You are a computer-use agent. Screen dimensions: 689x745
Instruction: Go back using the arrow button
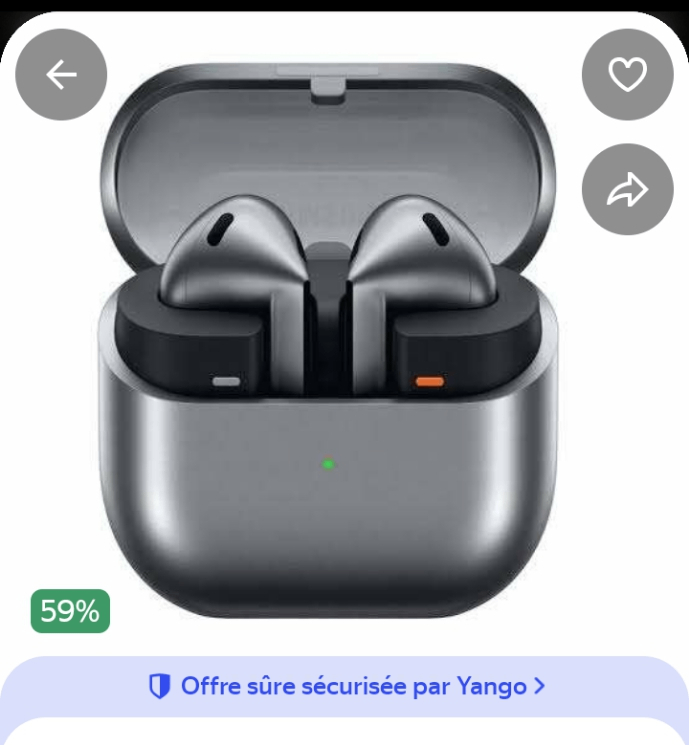(x=61, y=75)
